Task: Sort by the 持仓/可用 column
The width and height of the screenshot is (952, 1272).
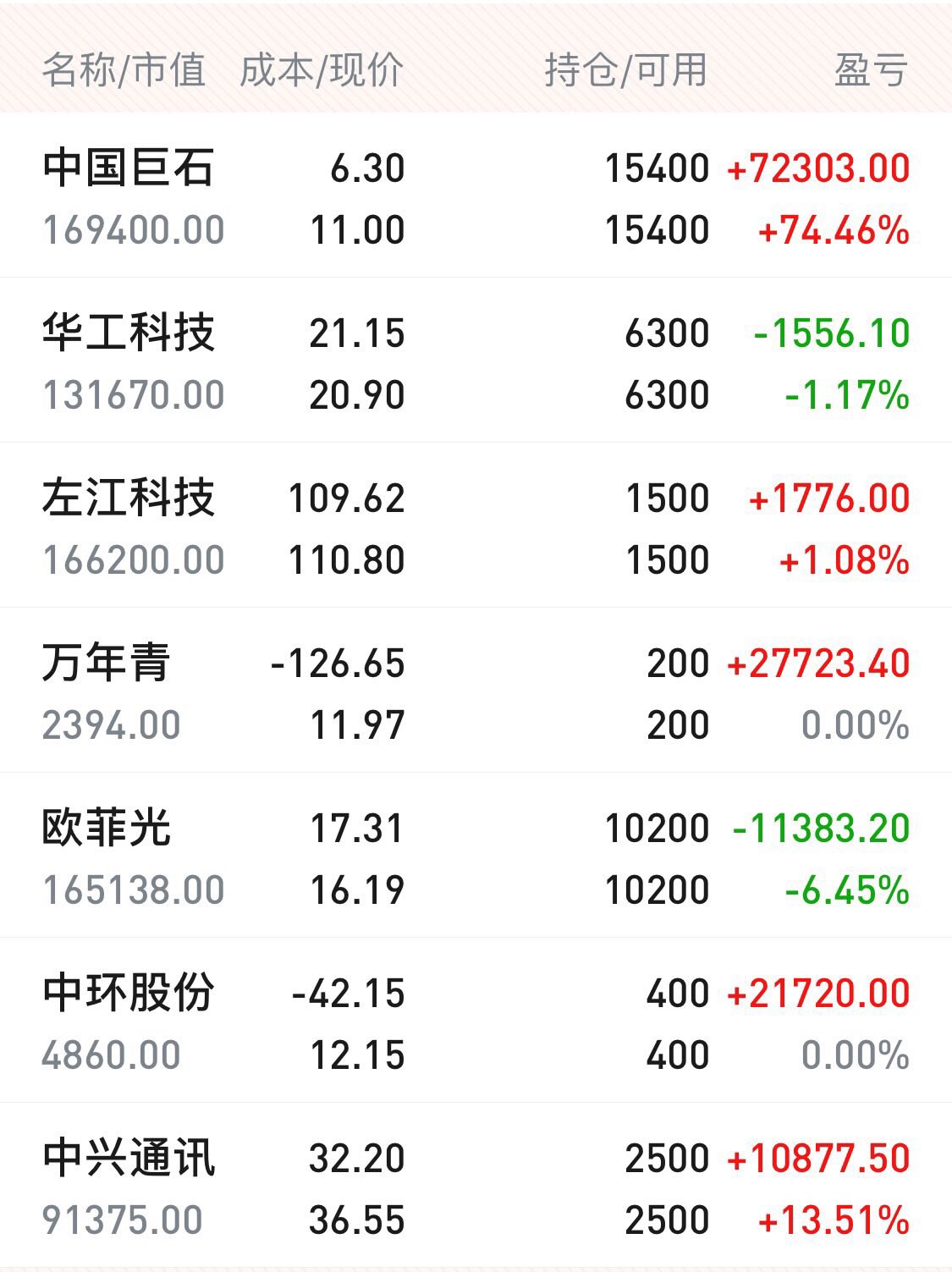Action: 626,70
